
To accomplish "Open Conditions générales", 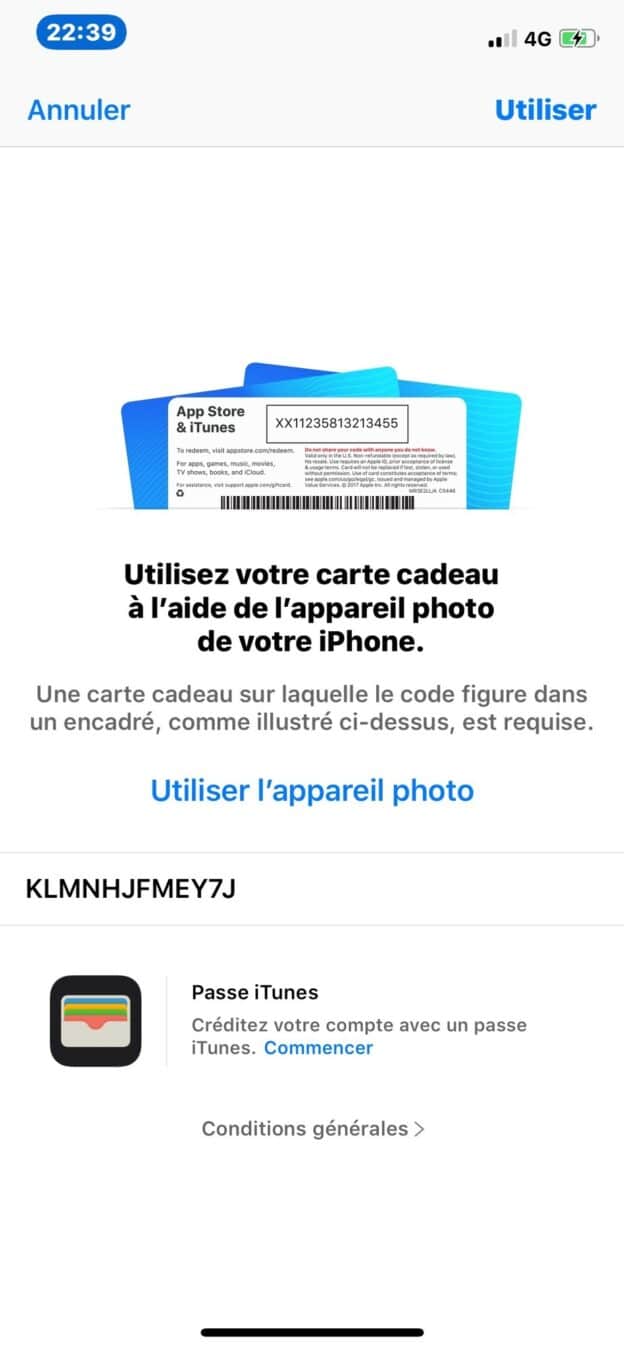I will [x=313, y=1128].
